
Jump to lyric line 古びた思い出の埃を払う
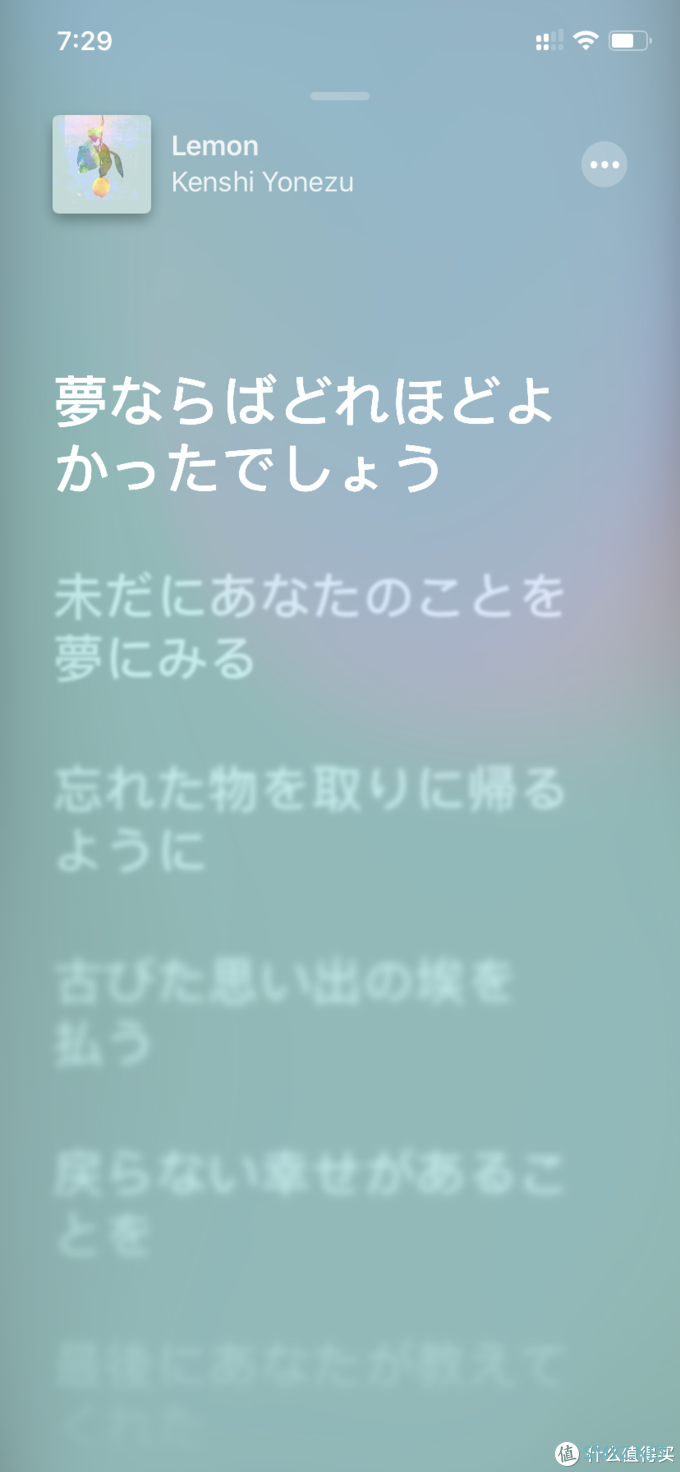coord(285,1013)
